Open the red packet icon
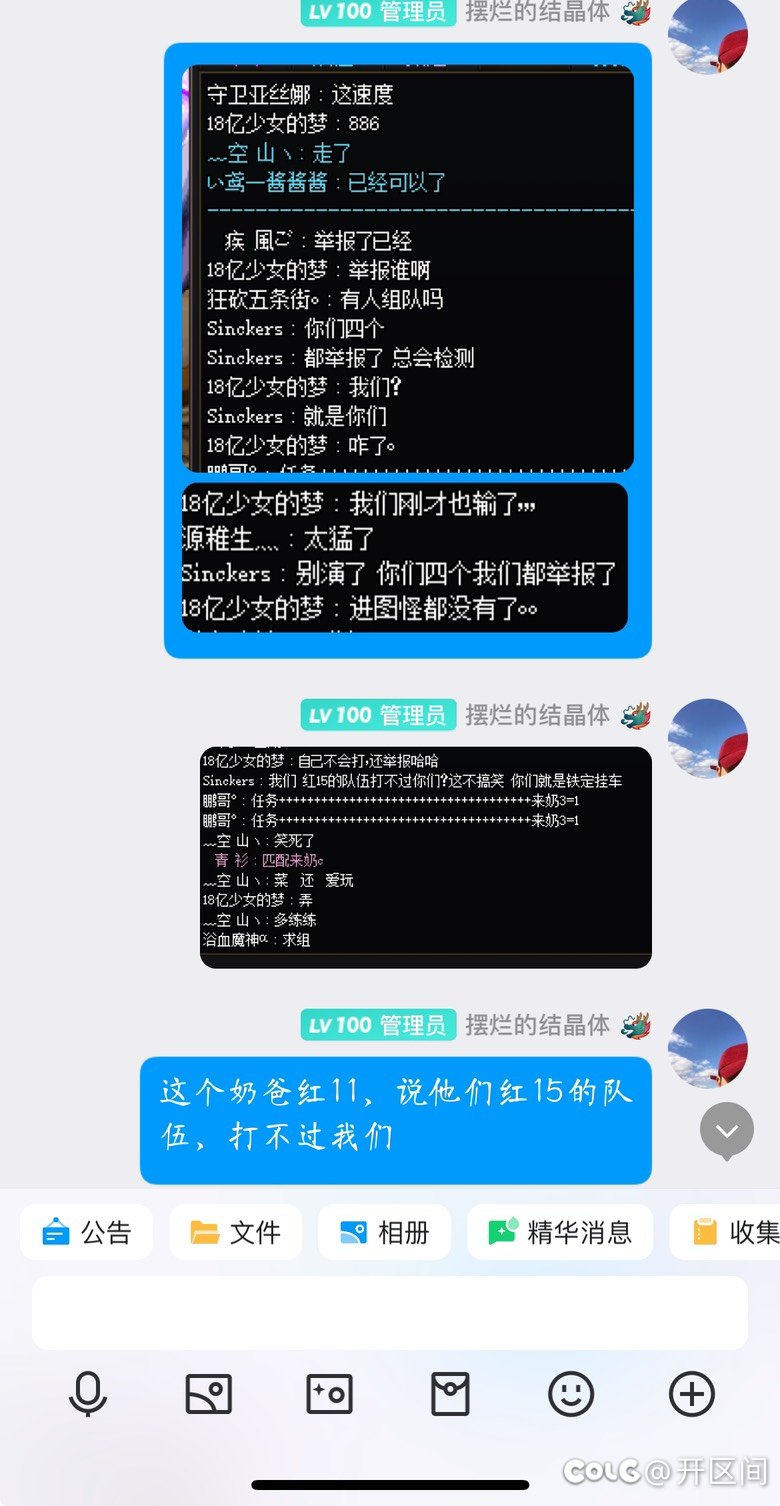The height and width of the screenshot is (1506, 780). coord(450,1394)
